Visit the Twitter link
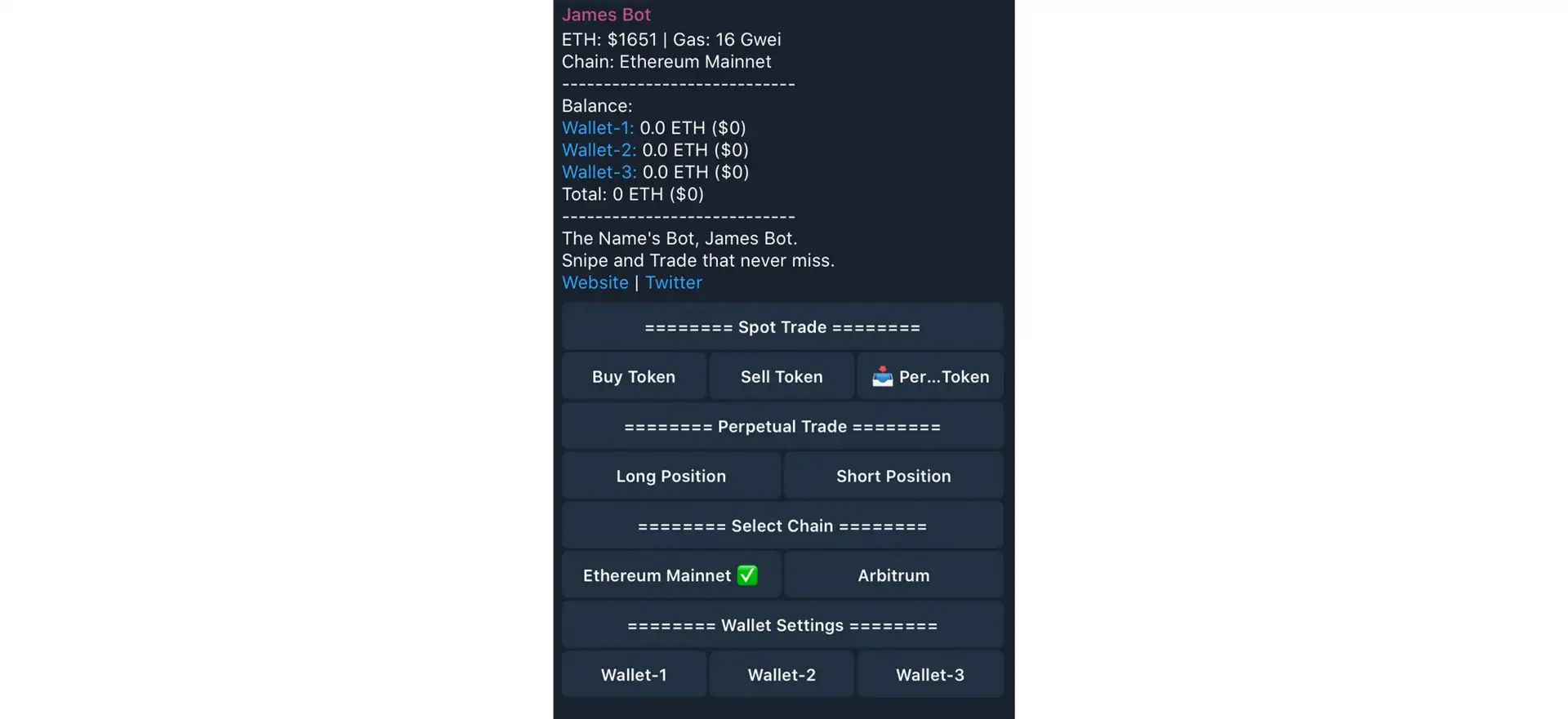Image resolution: width=1568 pixels, height=719 pixels. pos(673,282)
